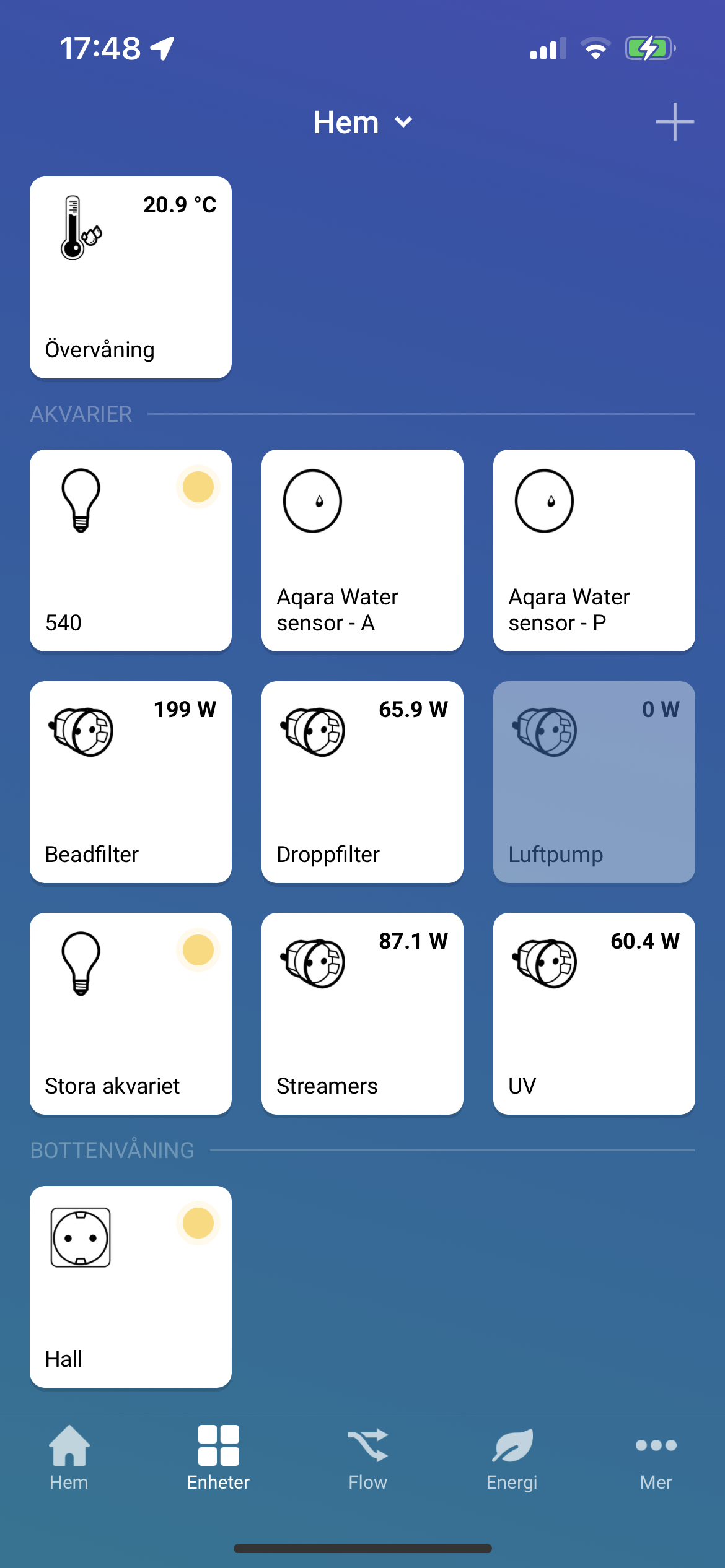This screenshot has width=725, height=1568.
Task: Toggle the 540 light tile
Action: [x=131, y=551]
